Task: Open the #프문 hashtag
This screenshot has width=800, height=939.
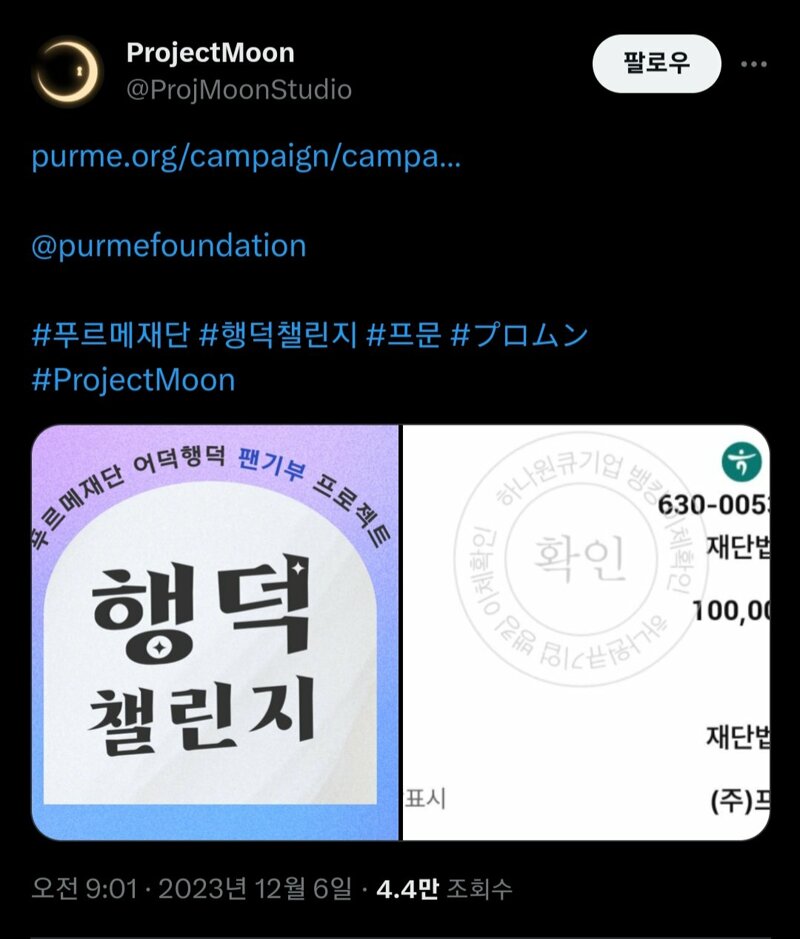Action: pos(404,335)
